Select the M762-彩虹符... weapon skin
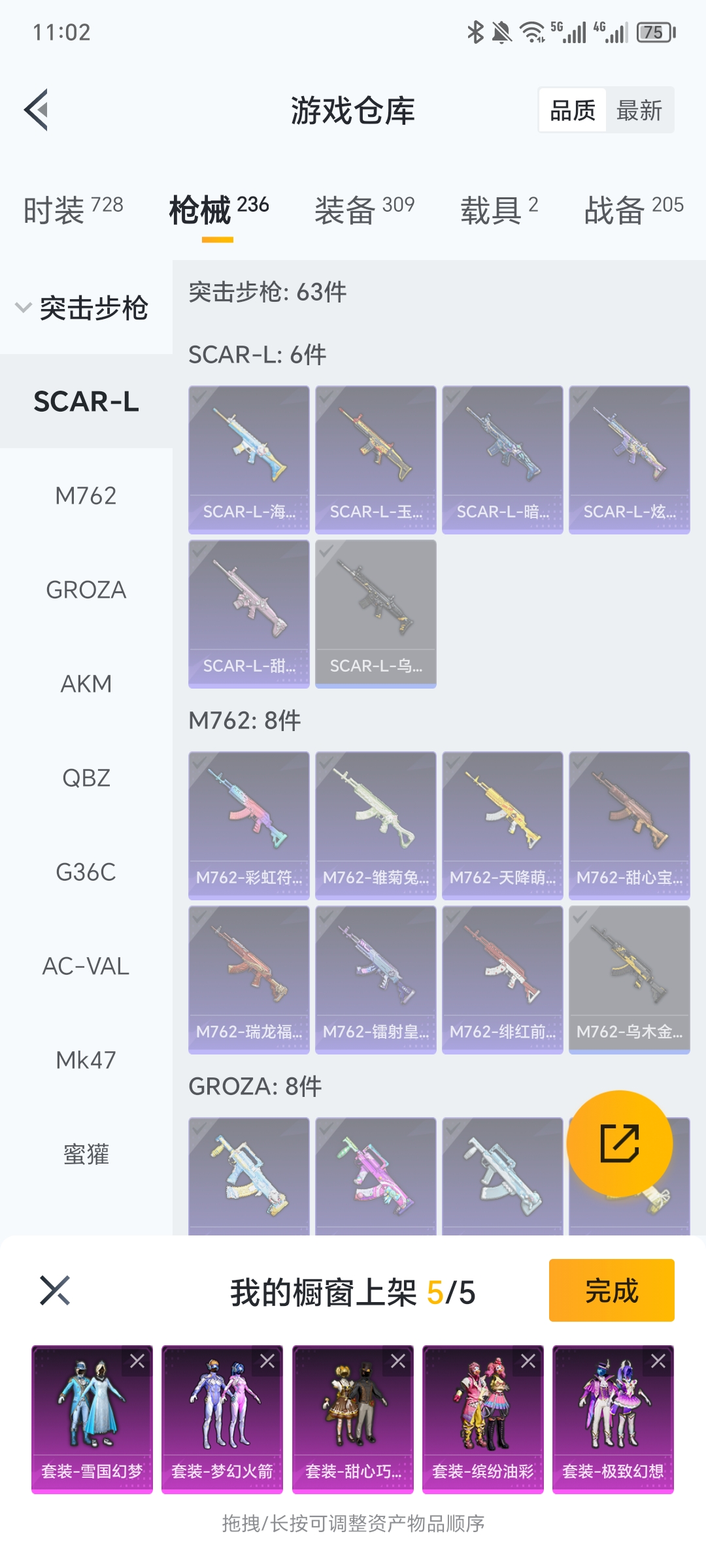This screenshot has height=1568, width=706. tap(248, 825)
